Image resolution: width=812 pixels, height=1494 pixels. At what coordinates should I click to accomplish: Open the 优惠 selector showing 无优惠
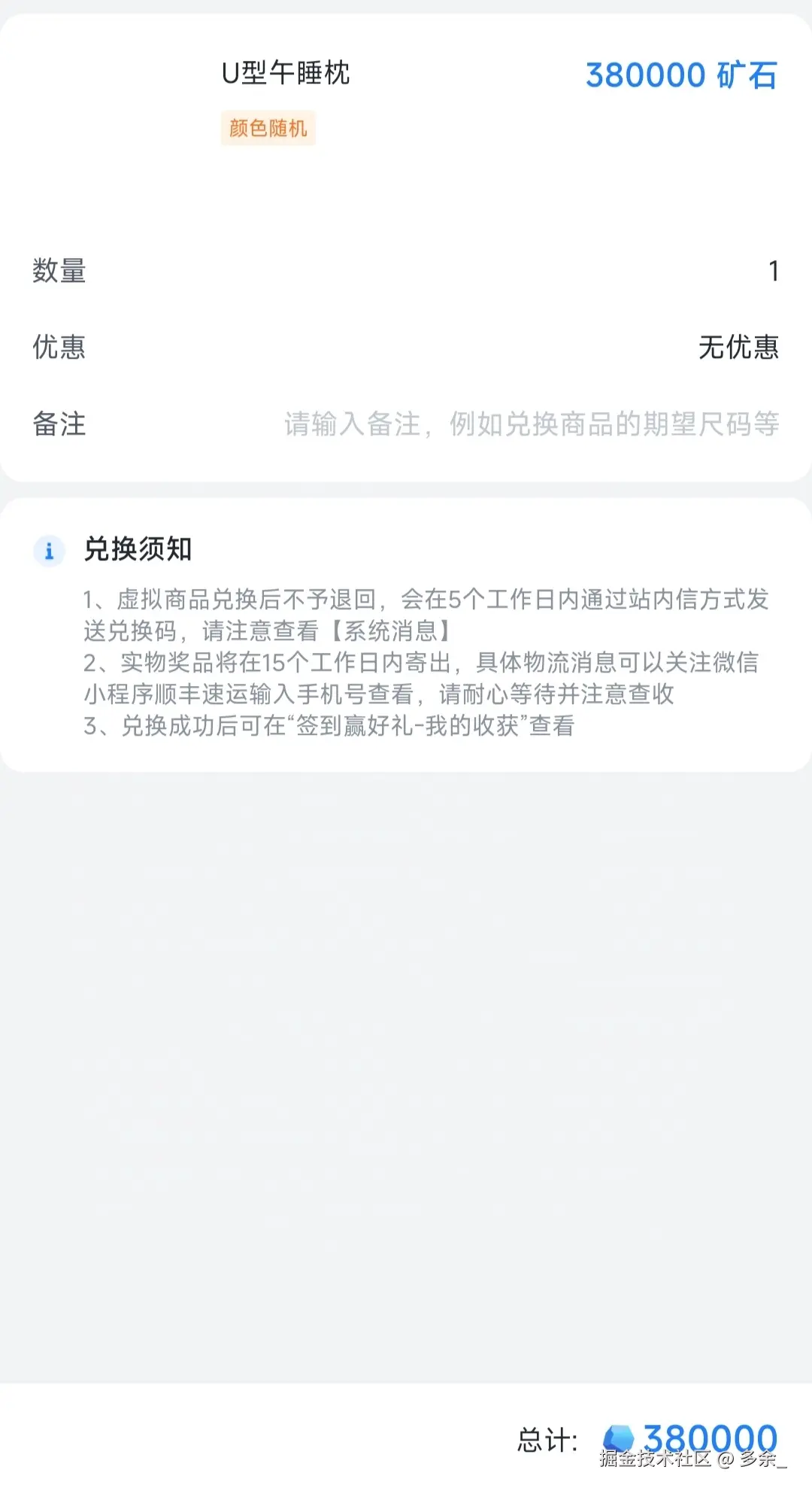(739, 348)
